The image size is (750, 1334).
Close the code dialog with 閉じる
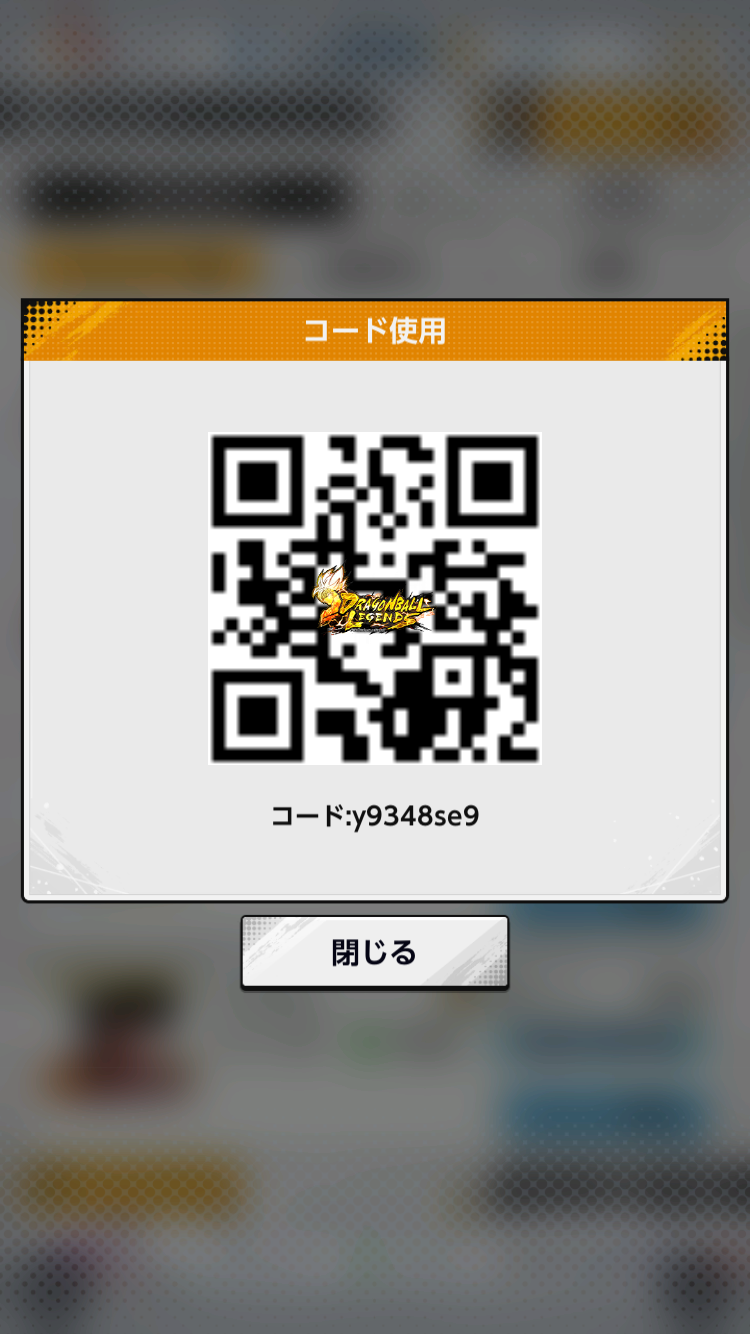point(375,953)
